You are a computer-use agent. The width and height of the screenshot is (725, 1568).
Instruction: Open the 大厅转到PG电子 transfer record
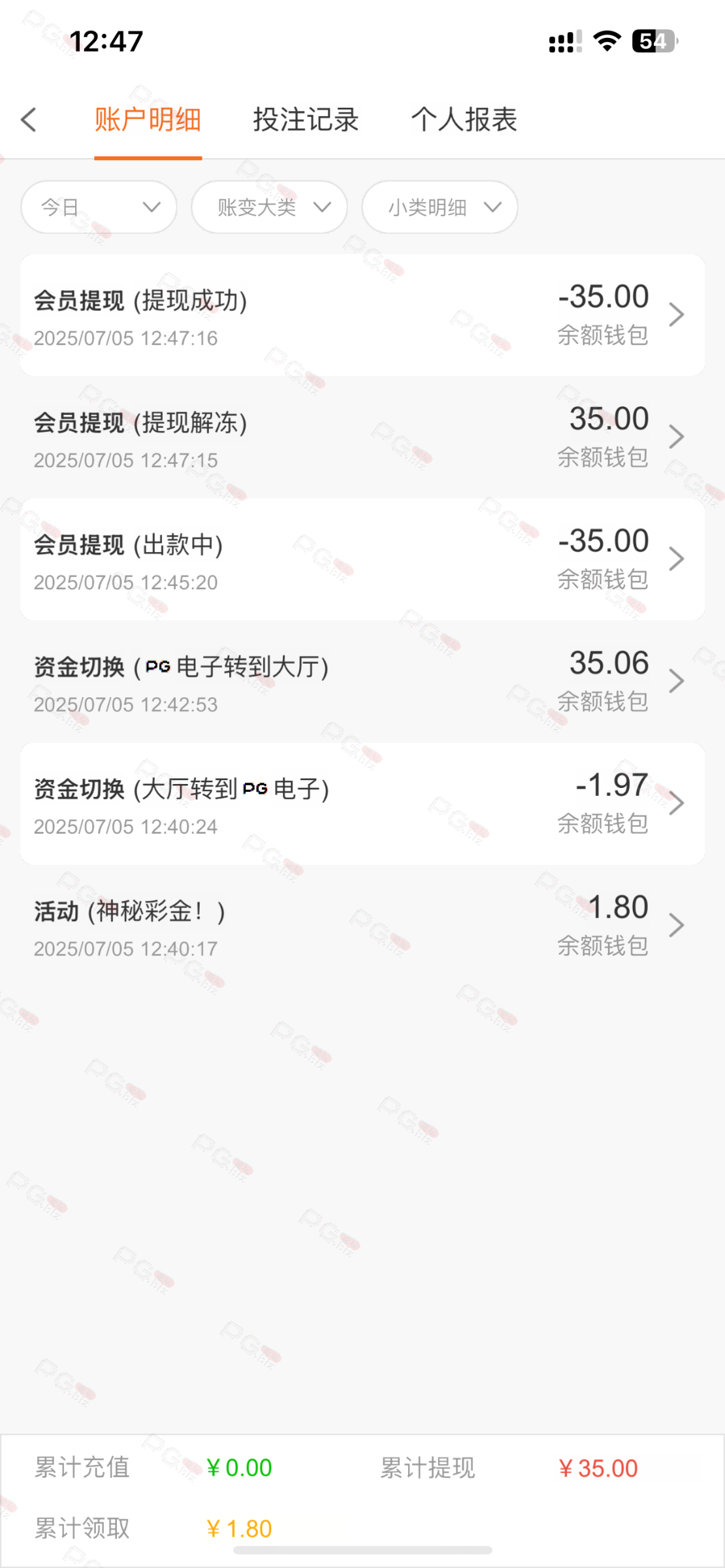pos(362,804)
